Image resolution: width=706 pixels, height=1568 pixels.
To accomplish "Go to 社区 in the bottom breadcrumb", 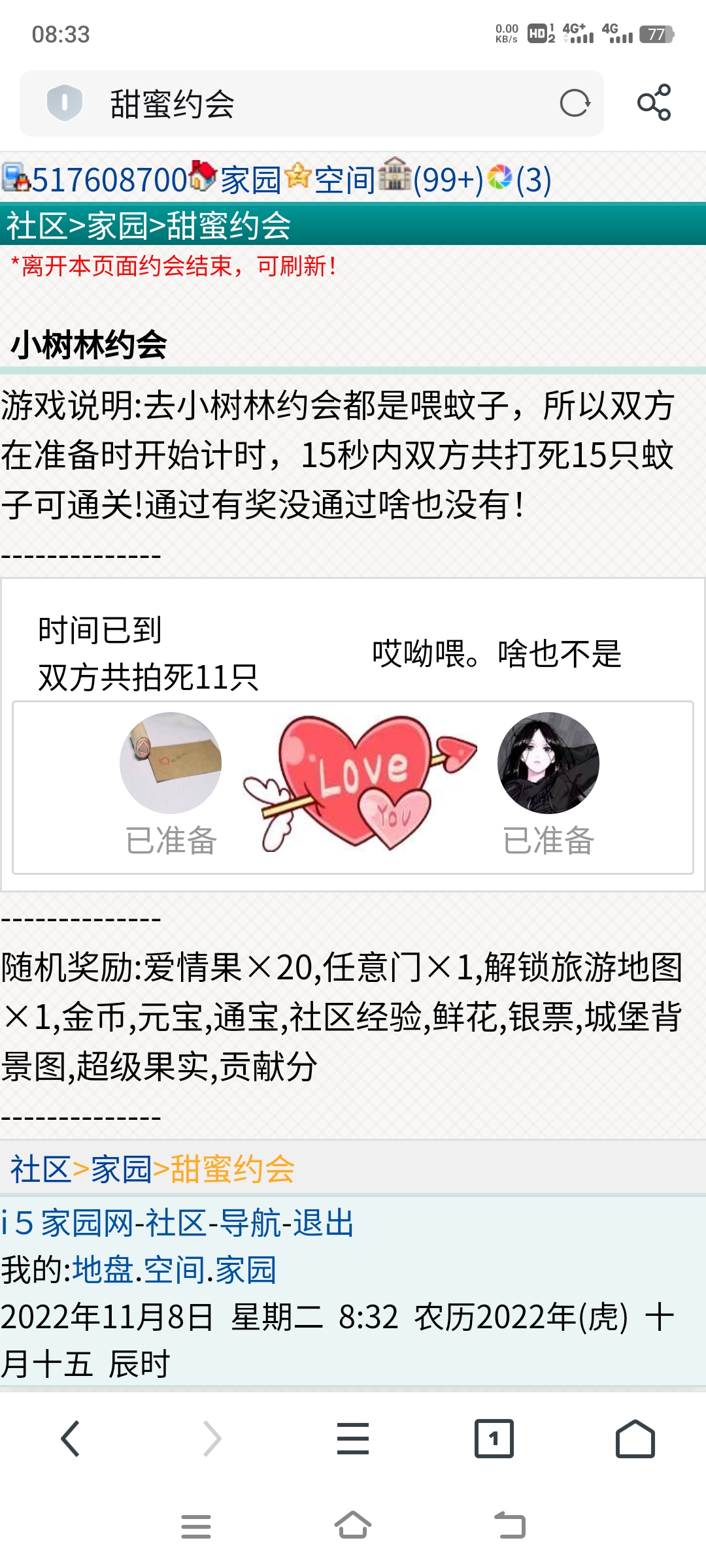I will coord(40,1169).
